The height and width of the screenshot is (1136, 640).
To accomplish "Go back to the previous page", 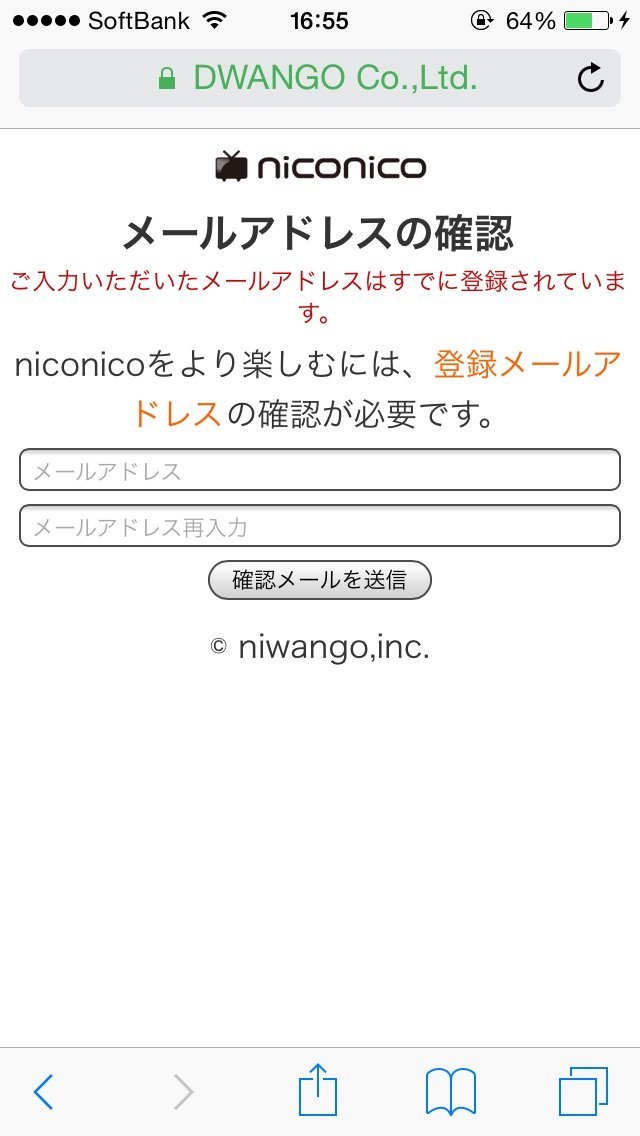I will click(43, 1092).
